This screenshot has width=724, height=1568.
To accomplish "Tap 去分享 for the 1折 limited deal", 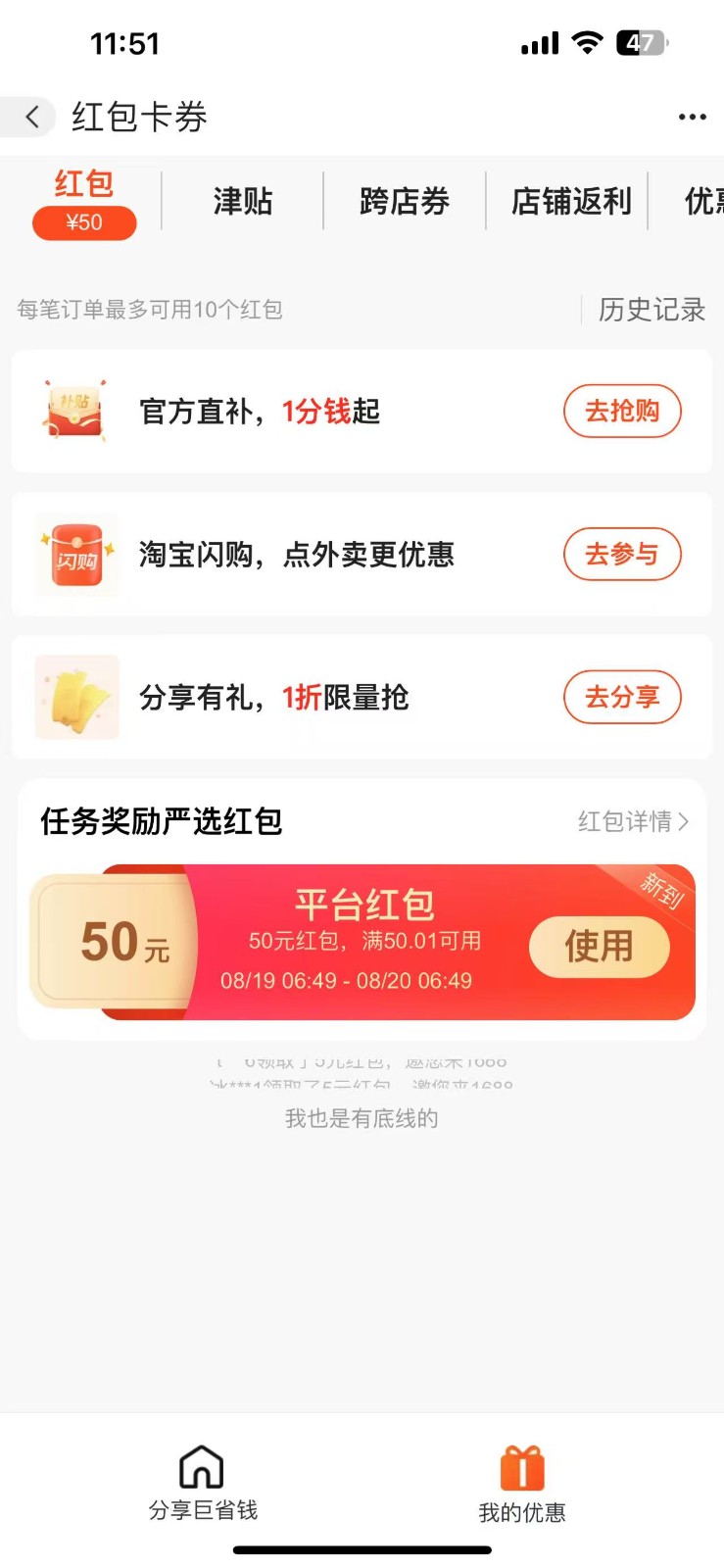I will point(622,698).
